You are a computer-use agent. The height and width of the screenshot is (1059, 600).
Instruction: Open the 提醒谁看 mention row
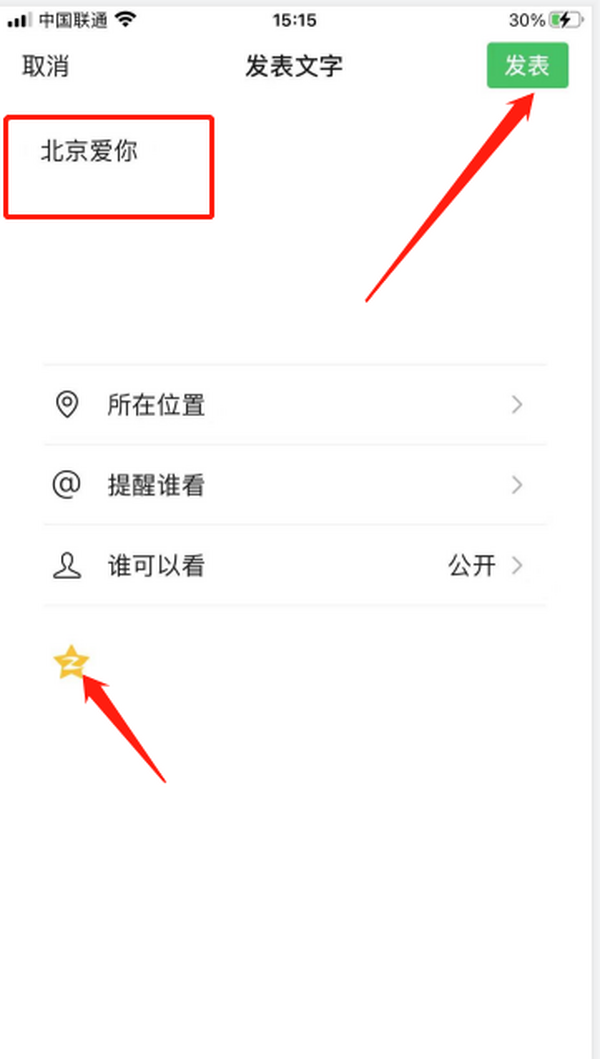294,485
